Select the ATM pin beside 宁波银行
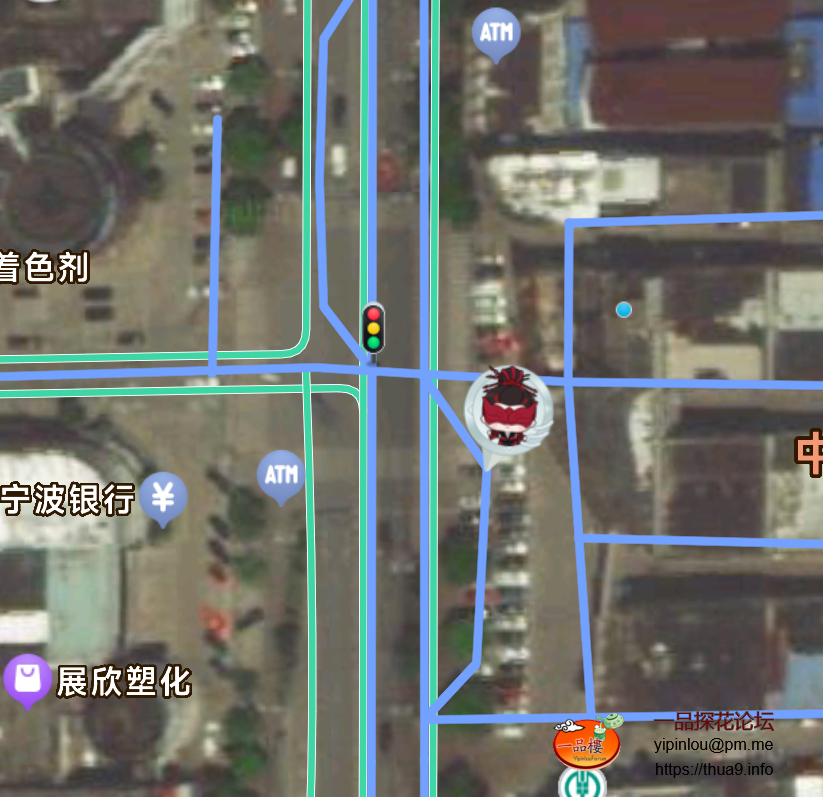This screenshot has width=823, height=797. click(281, 473)
